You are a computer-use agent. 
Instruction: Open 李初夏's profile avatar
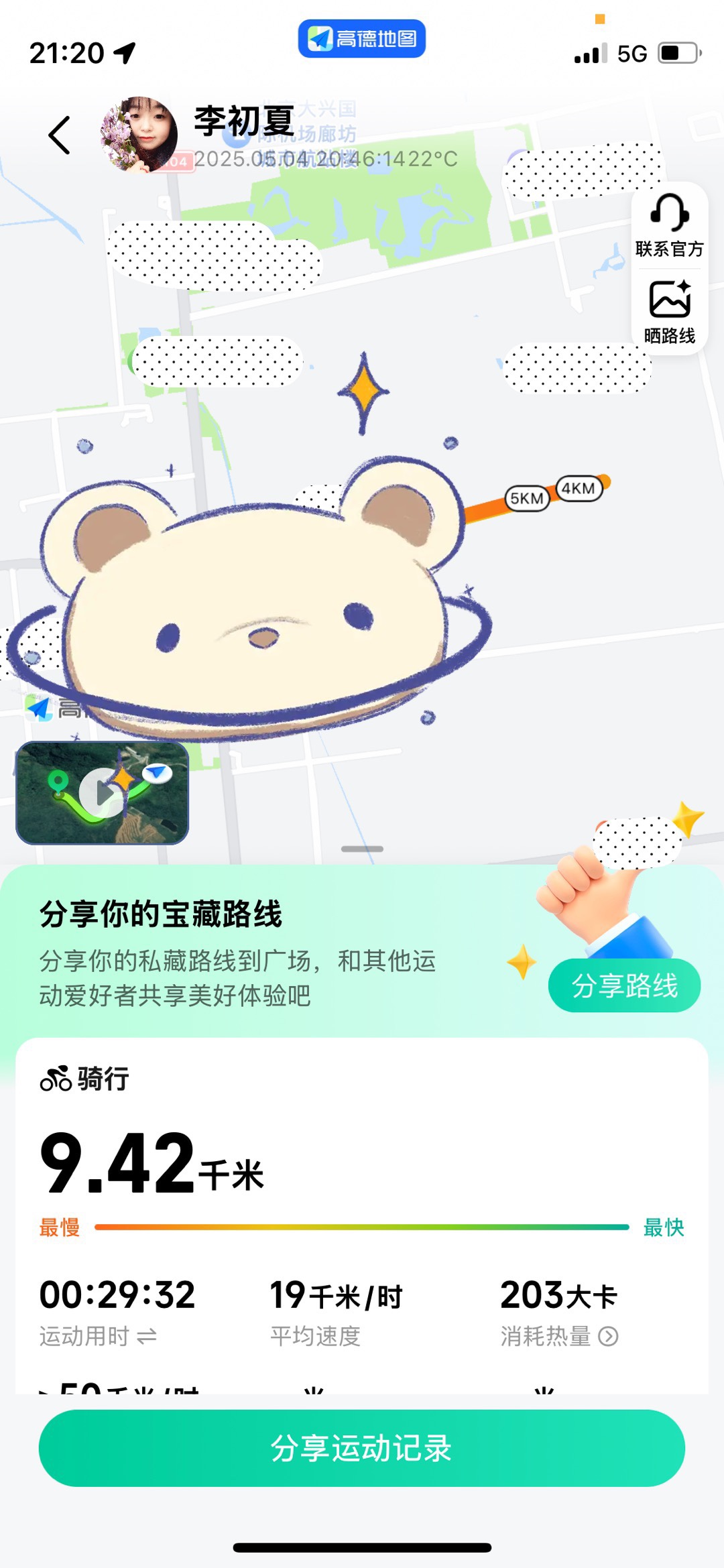(x=139, y=135)
